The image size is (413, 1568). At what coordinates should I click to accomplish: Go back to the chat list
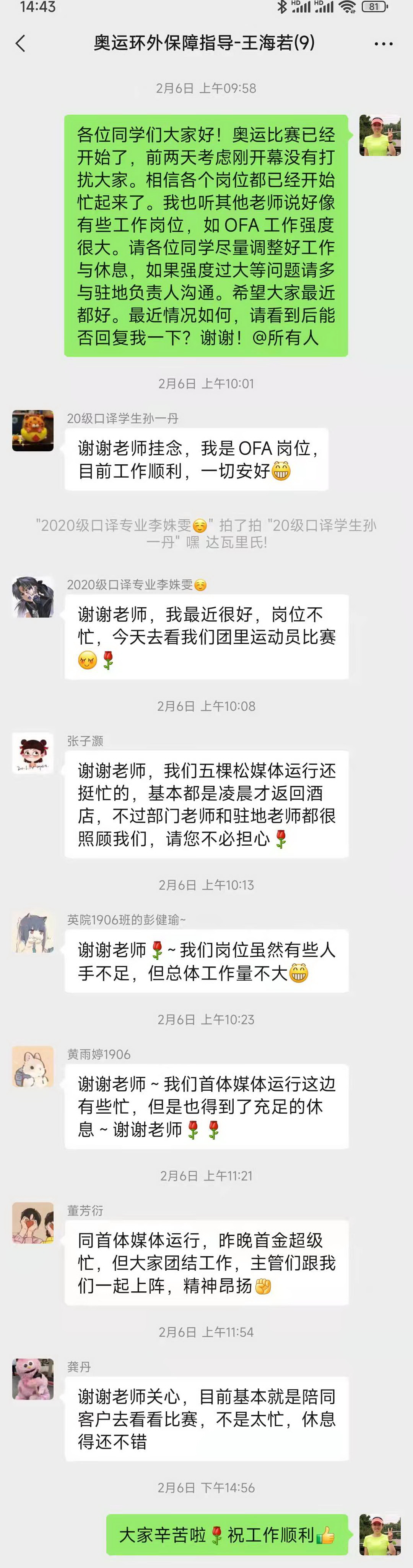click(21, 43)
